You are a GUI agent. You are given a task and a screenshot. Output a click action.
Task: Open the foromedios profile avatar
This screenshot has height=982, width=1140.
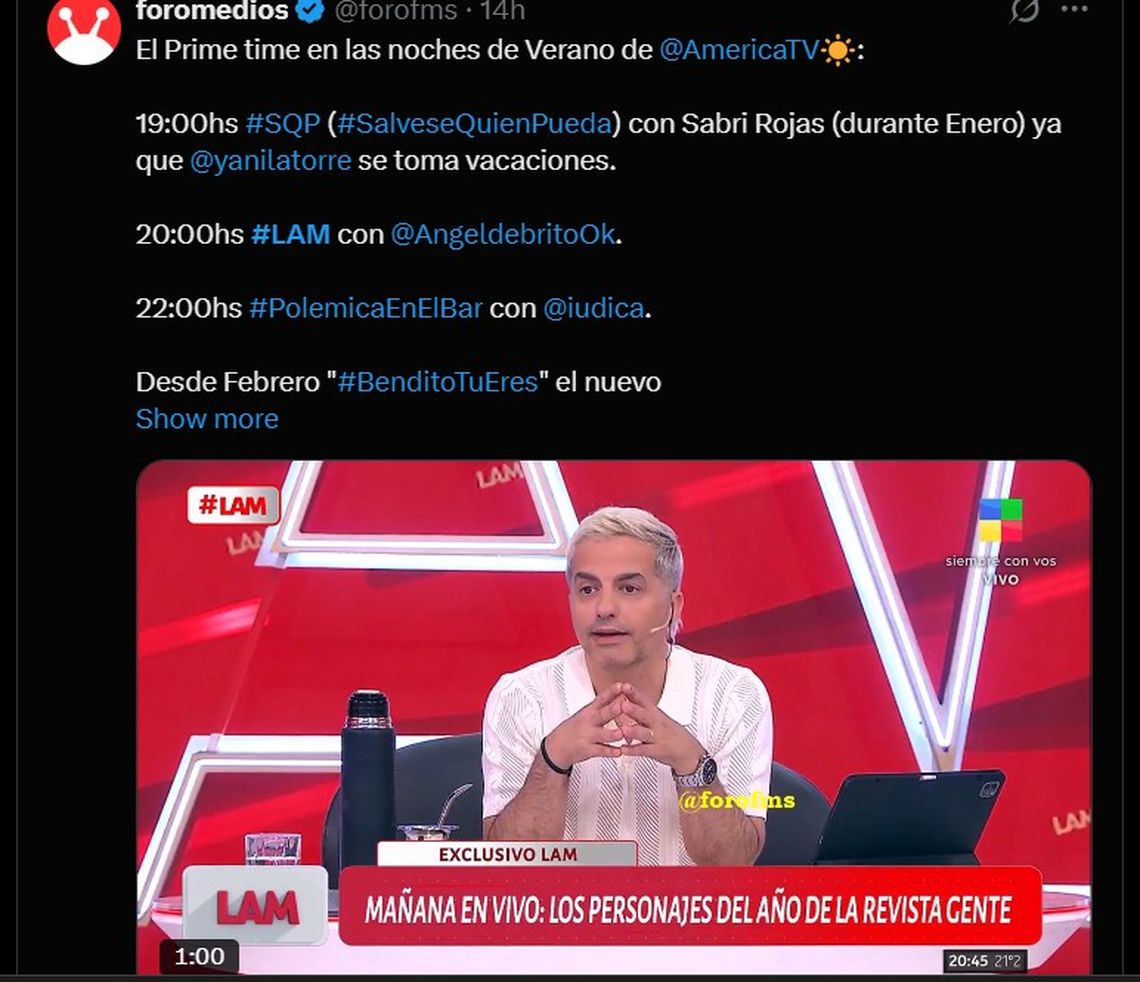(x=84, y=28)
